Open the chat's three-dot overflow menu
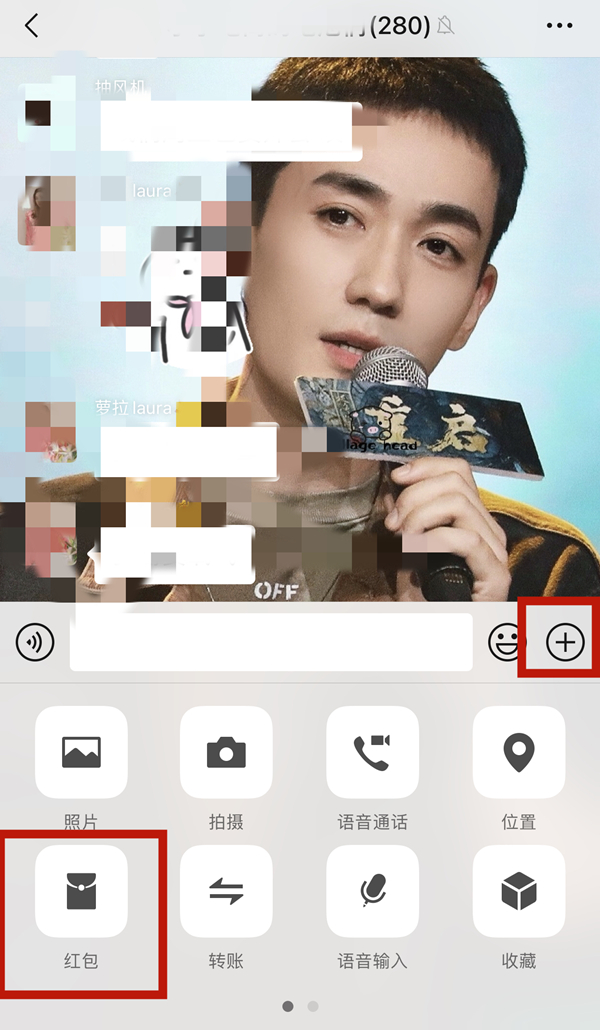This screenshot has height=1030, width=600. tap(562, 26)
